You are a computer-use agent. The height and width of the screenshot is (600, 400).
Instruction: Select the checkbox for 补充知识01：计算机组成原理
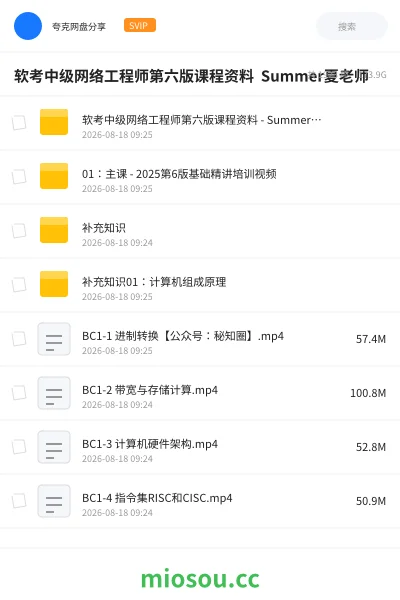[19, 285]
